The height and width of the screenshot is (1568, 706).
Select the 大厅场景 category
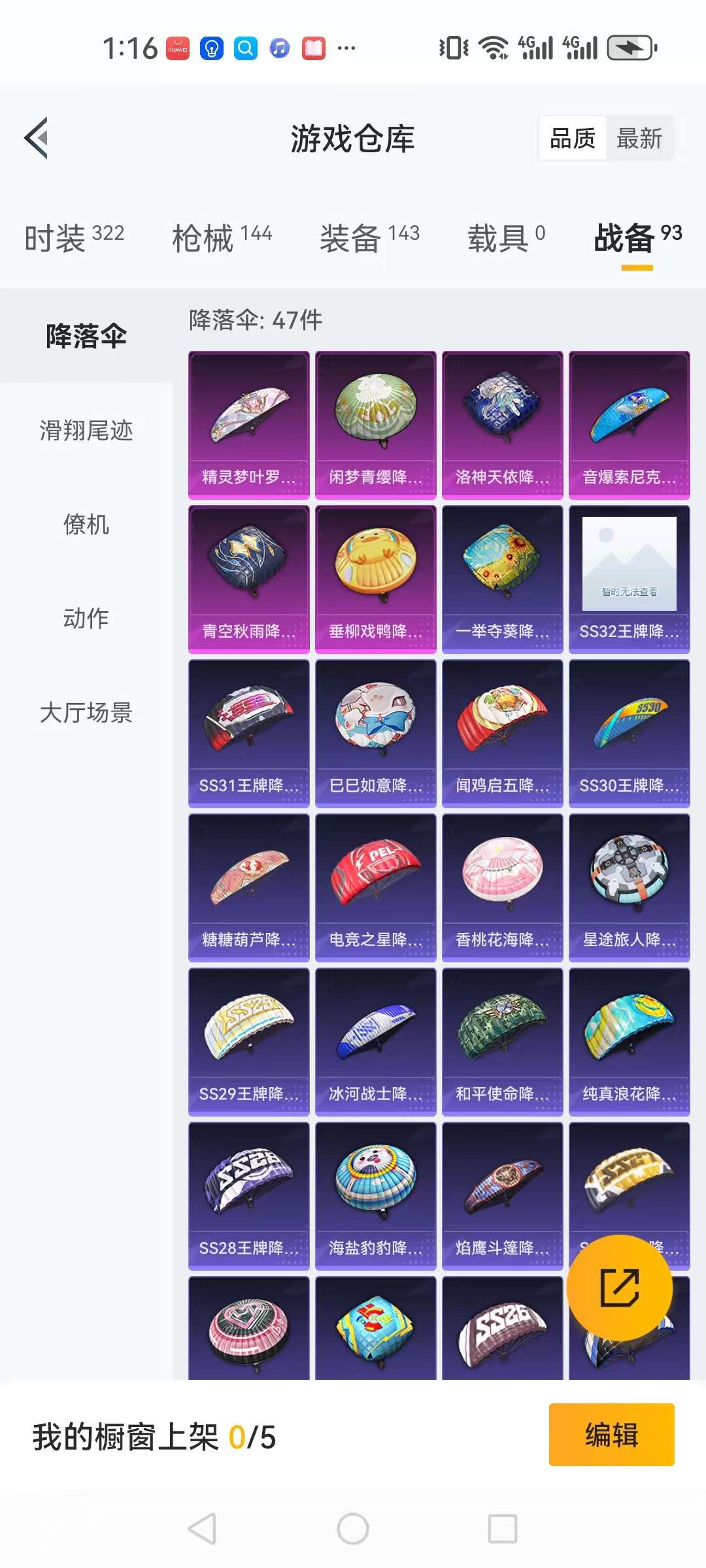[x=86, y=712]
